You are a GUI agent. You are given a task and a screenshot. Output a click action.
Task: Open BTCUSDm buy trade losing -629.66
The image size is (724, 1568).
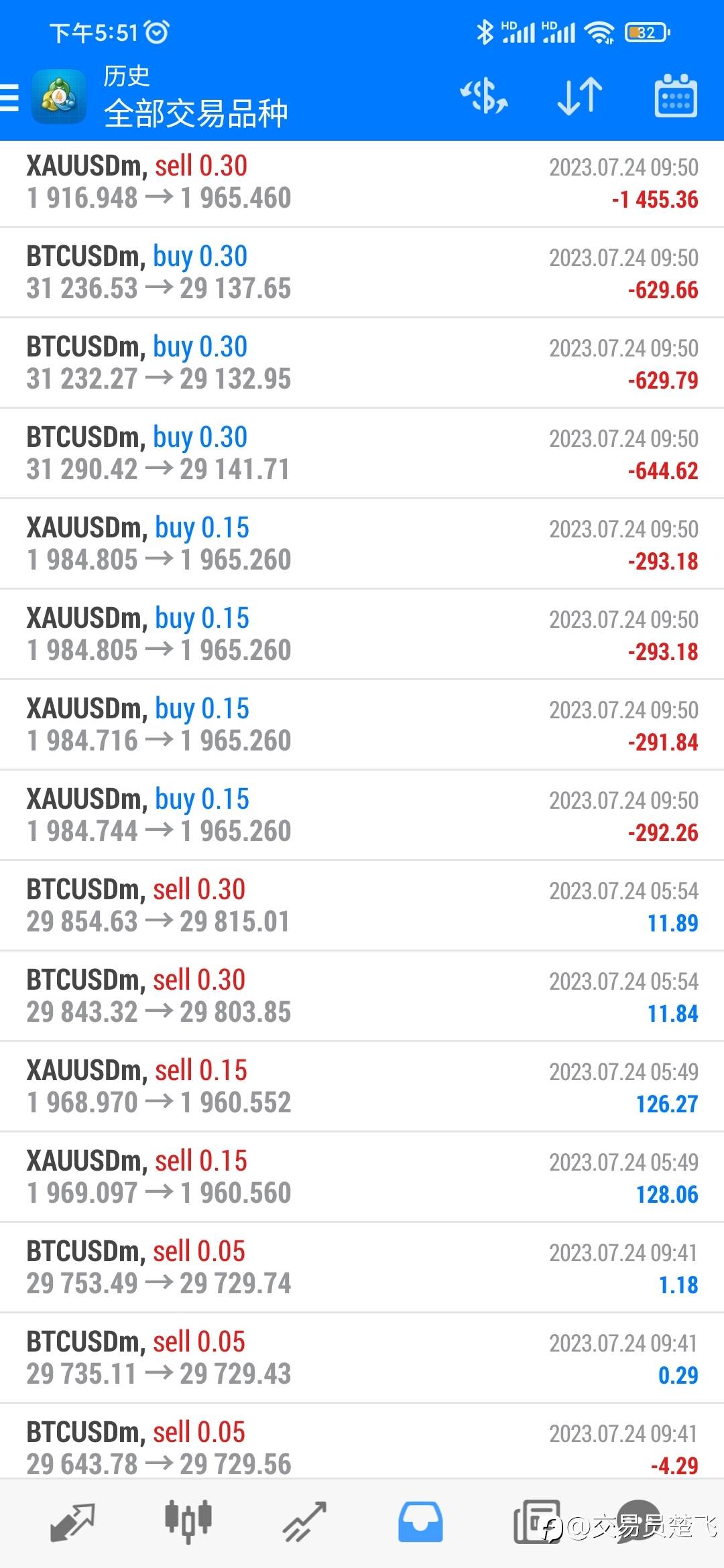[362, 273]
